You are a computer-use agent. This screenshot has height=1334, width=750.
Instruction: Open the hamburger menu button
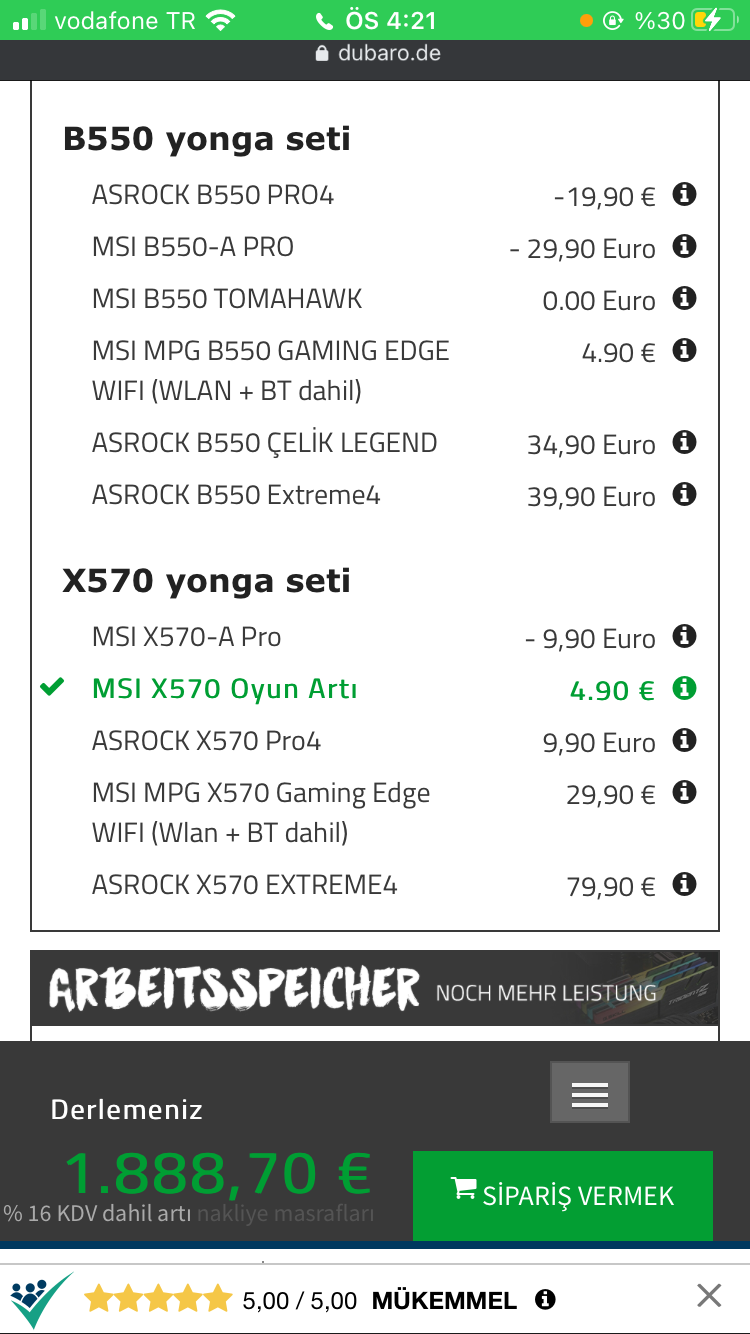coord(590,1093)
